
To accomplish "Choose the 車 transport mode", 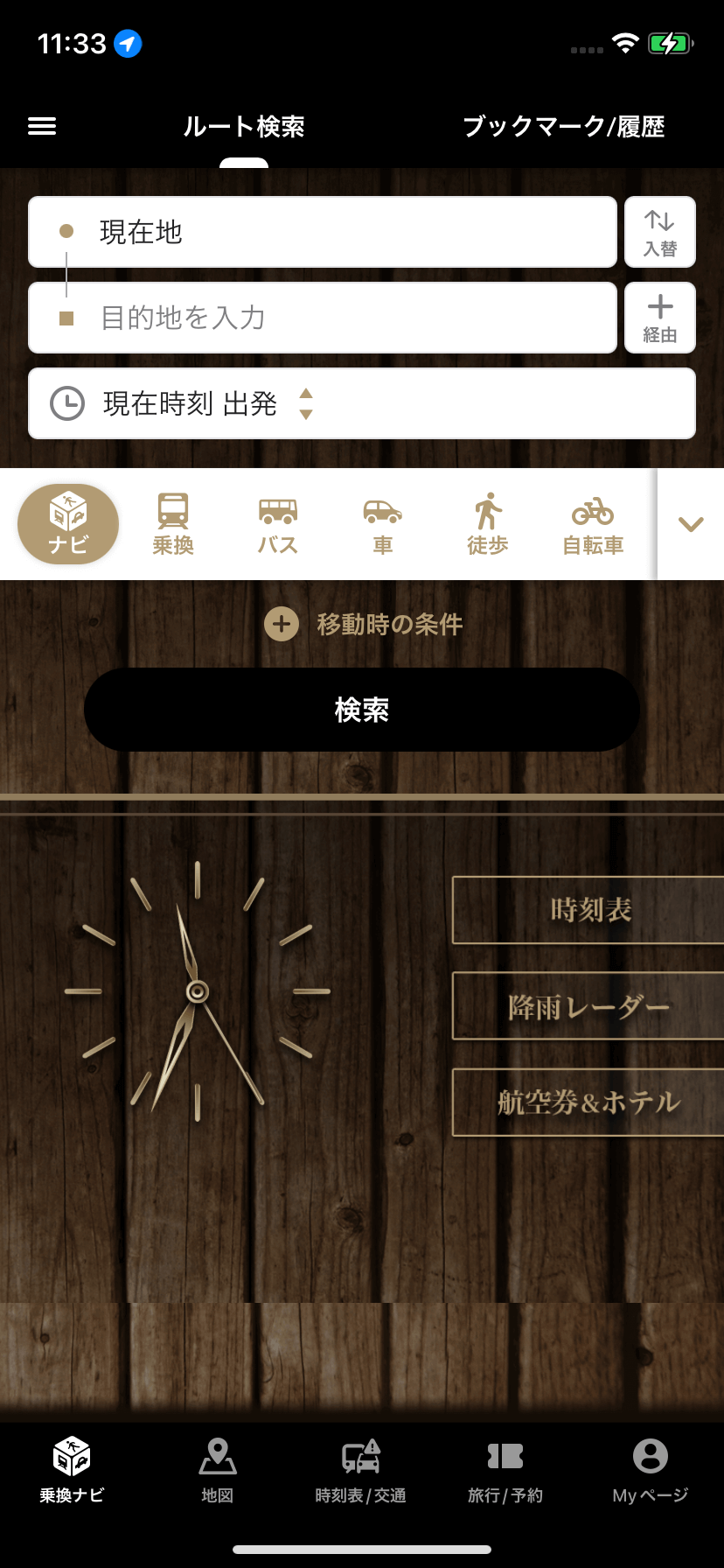I will [x=383, y=524].
